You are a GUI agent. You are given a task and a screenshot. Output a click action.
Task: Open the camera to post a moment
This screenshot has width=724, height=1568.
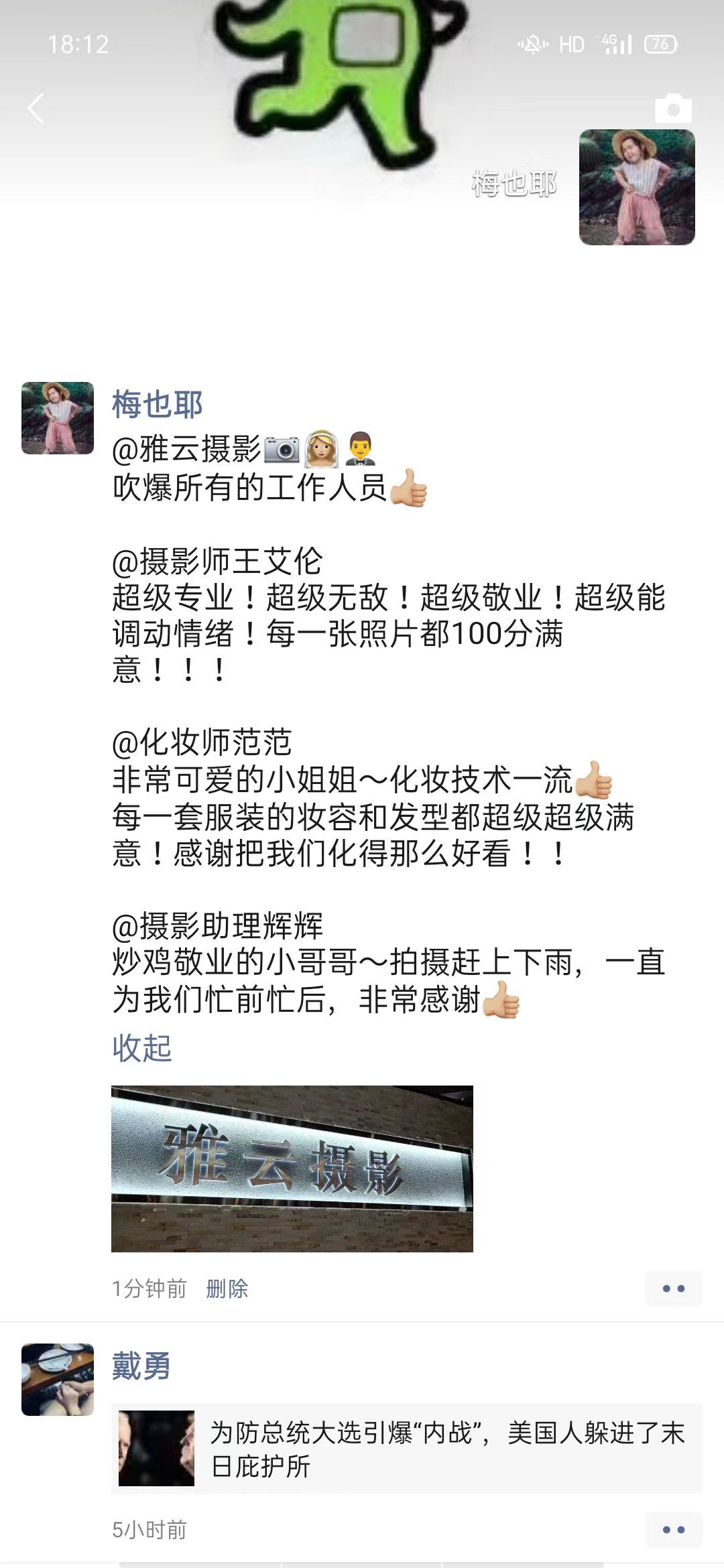coord(673,109)
